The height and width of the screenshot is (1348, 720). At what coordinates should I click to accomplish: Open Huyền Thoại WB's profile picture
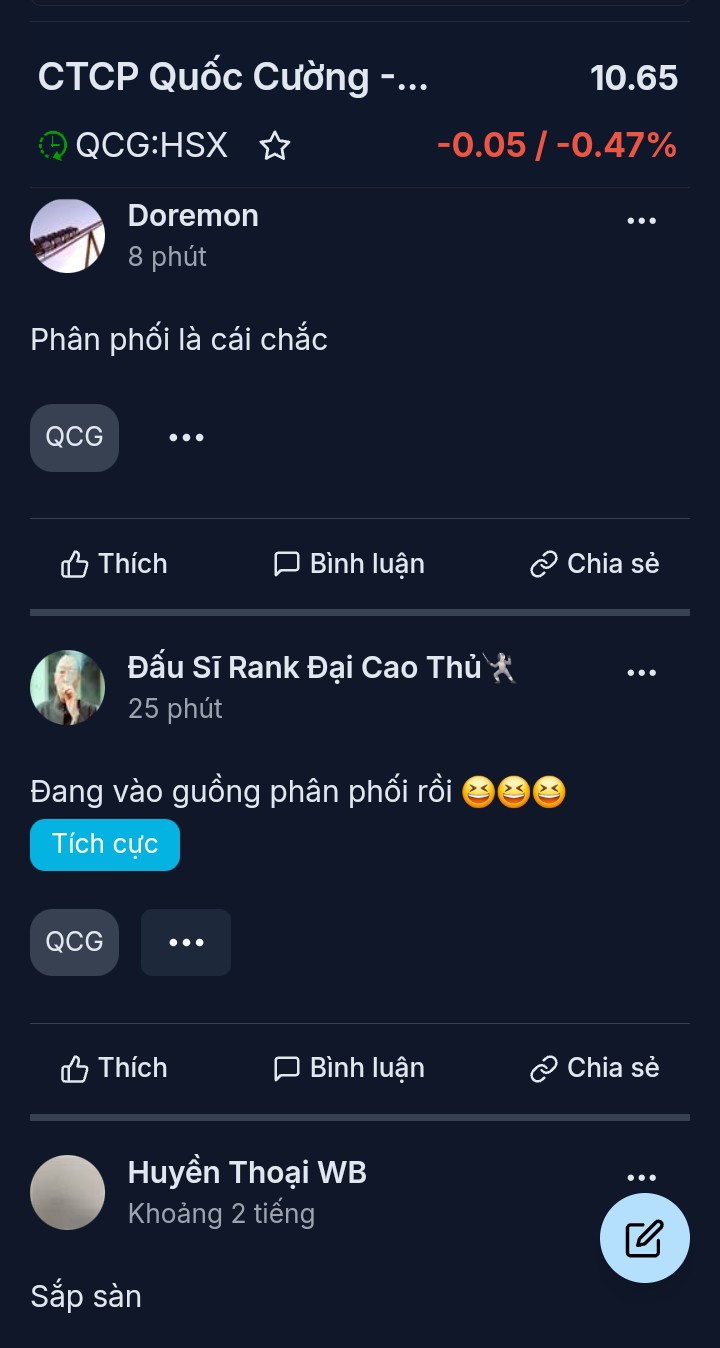point(68,1192)
